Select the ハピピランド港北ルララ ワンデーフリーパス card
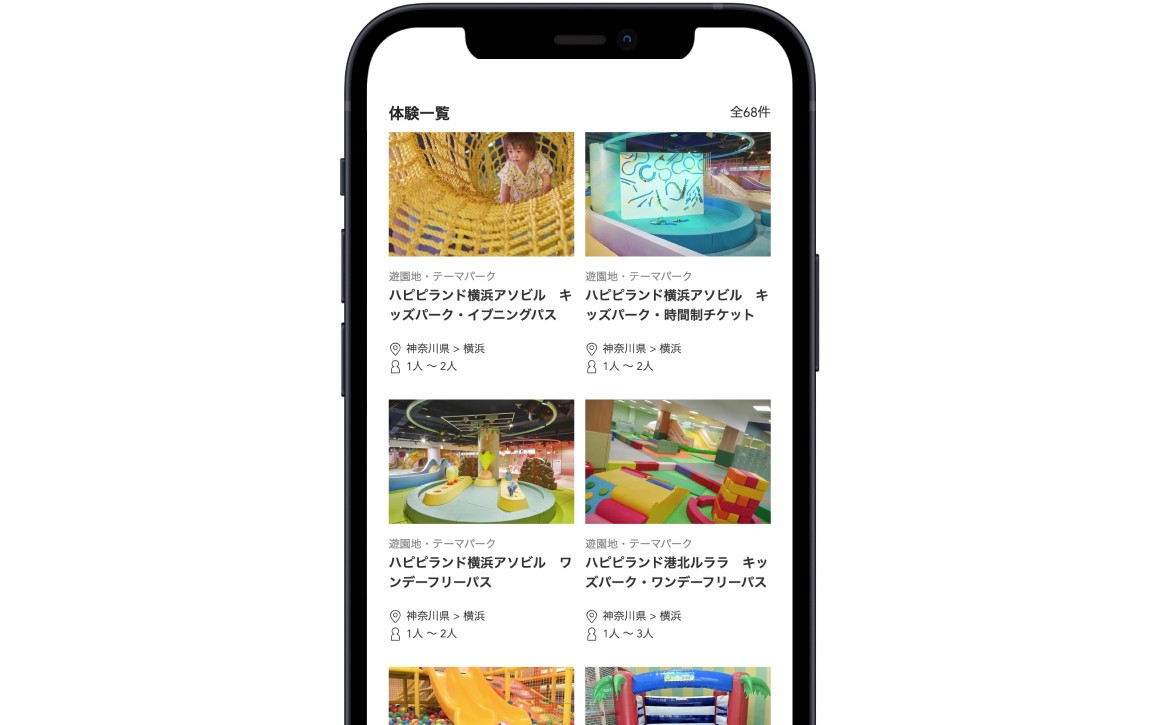This screenshot has height=725, width=1160. (677, 572)
